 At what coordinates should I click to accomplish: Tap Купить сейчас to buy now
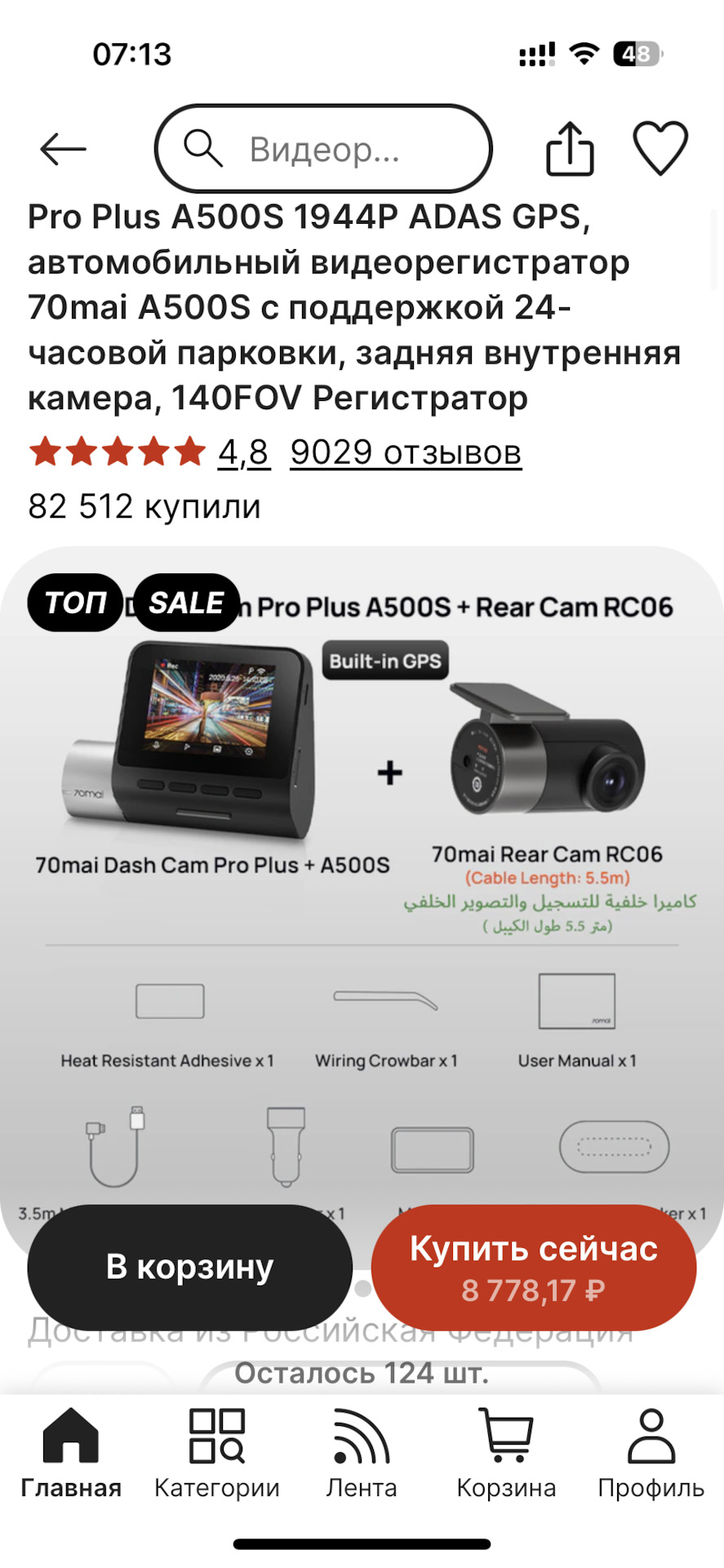click(x=533, y=1267)
